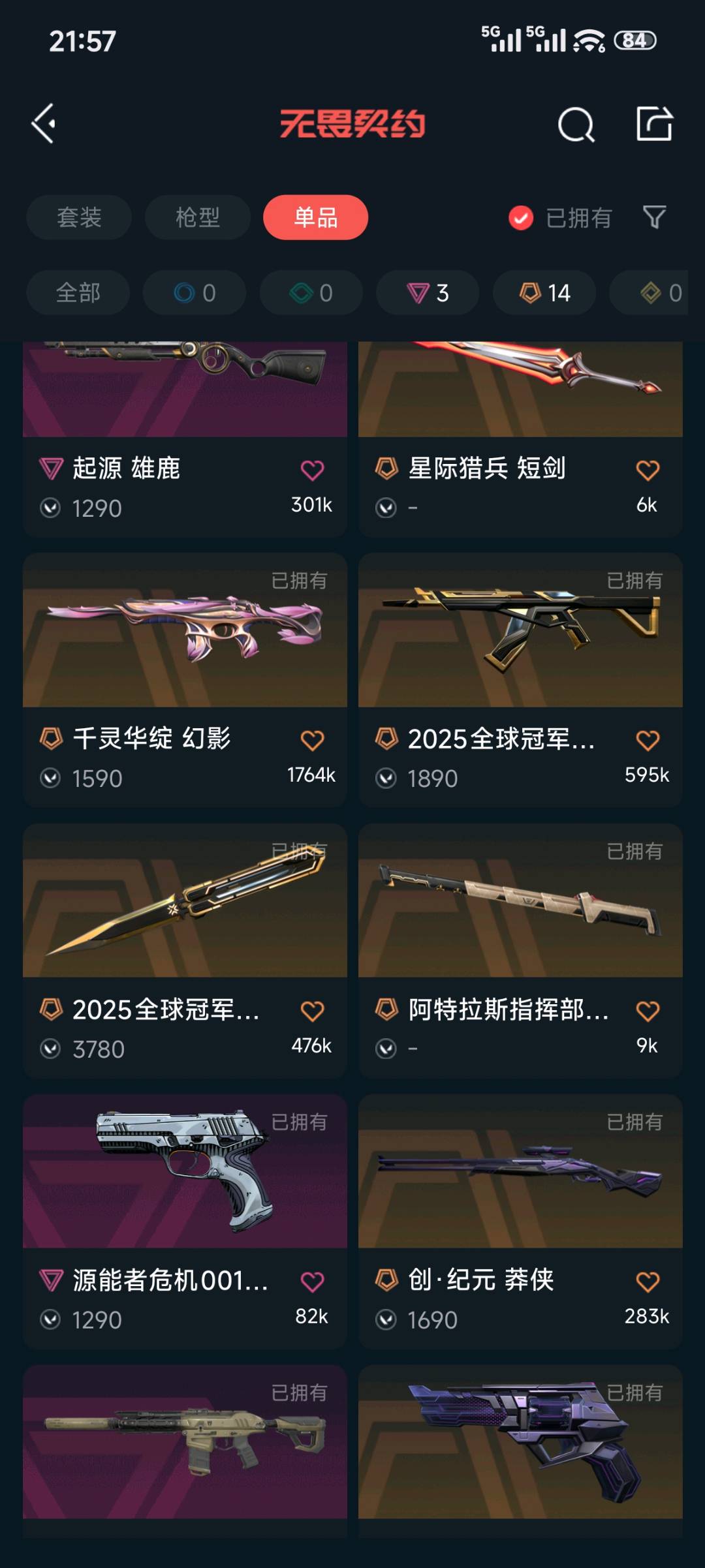Filter by the orange tier chip with 14
This screenshot has width=705, height=1568.
(544, 293)
